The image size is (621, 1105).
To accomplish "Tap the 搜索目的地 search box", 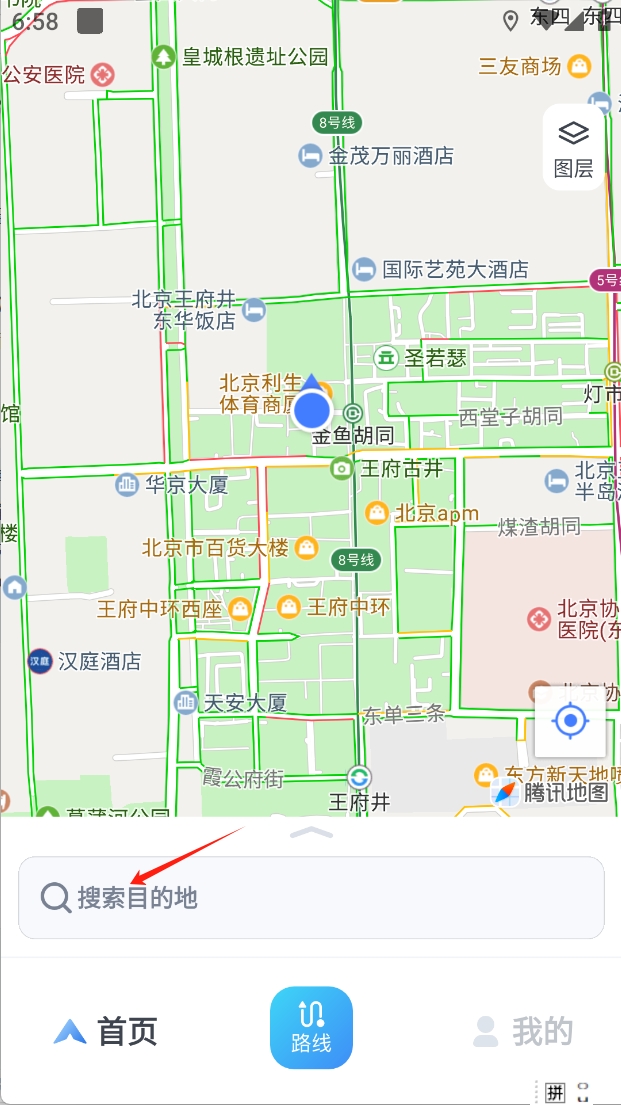I will (x=311, y=897).
